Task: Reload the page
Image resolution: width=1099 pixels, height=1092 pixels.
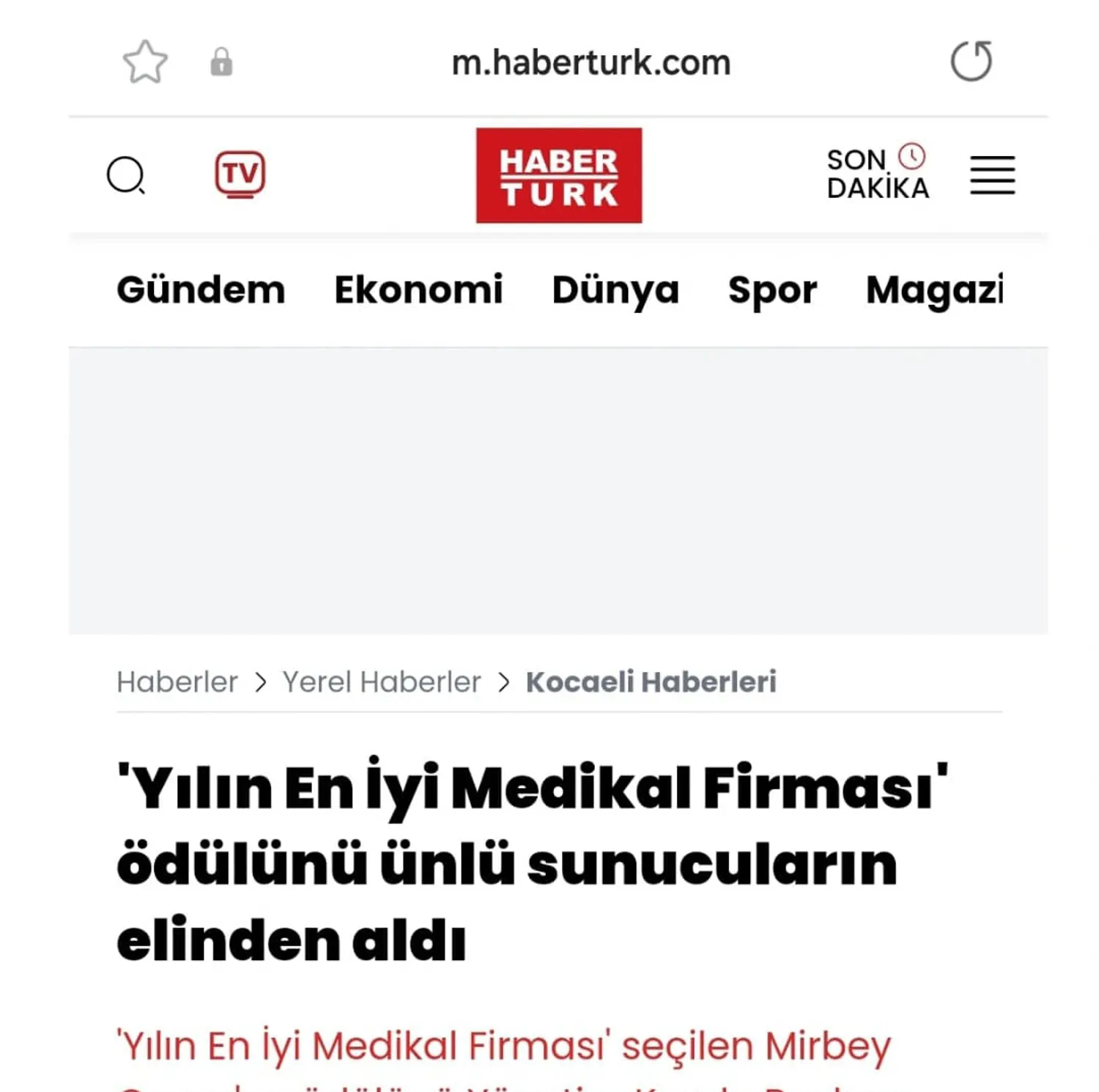Action: (x=972, y=61)
